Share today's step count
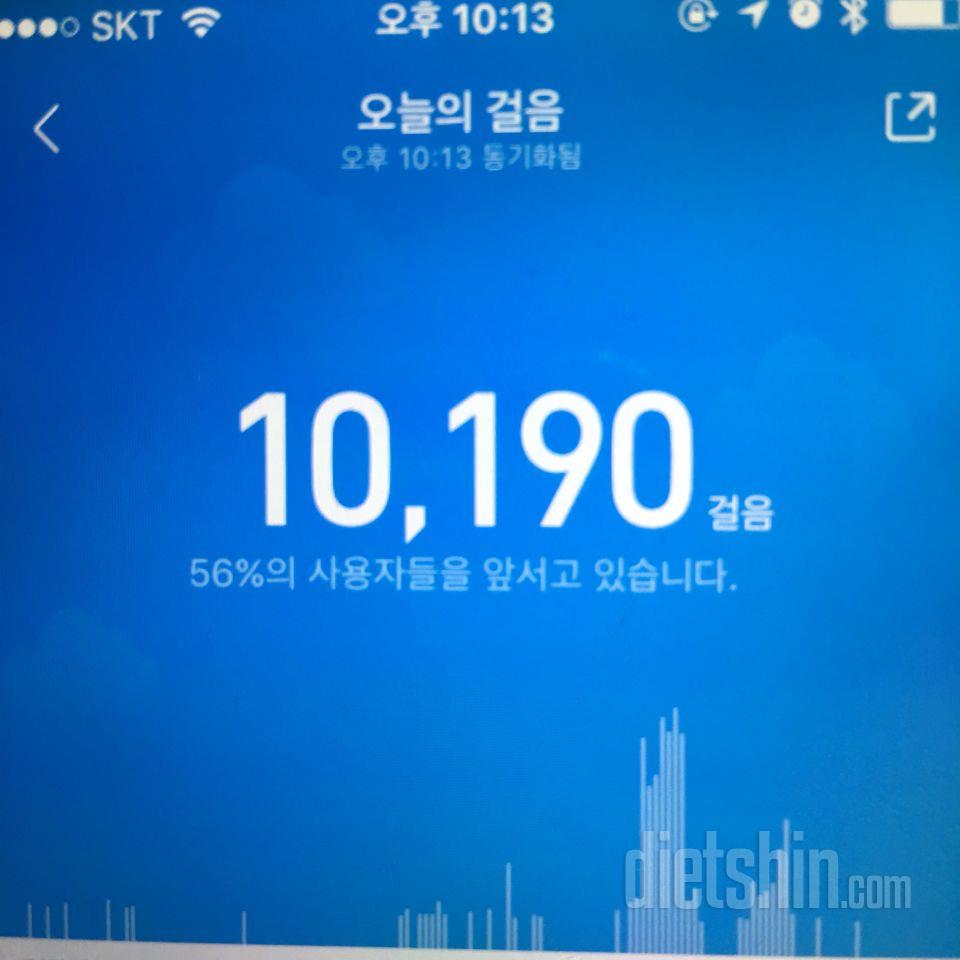 click(x=910, y=118)
